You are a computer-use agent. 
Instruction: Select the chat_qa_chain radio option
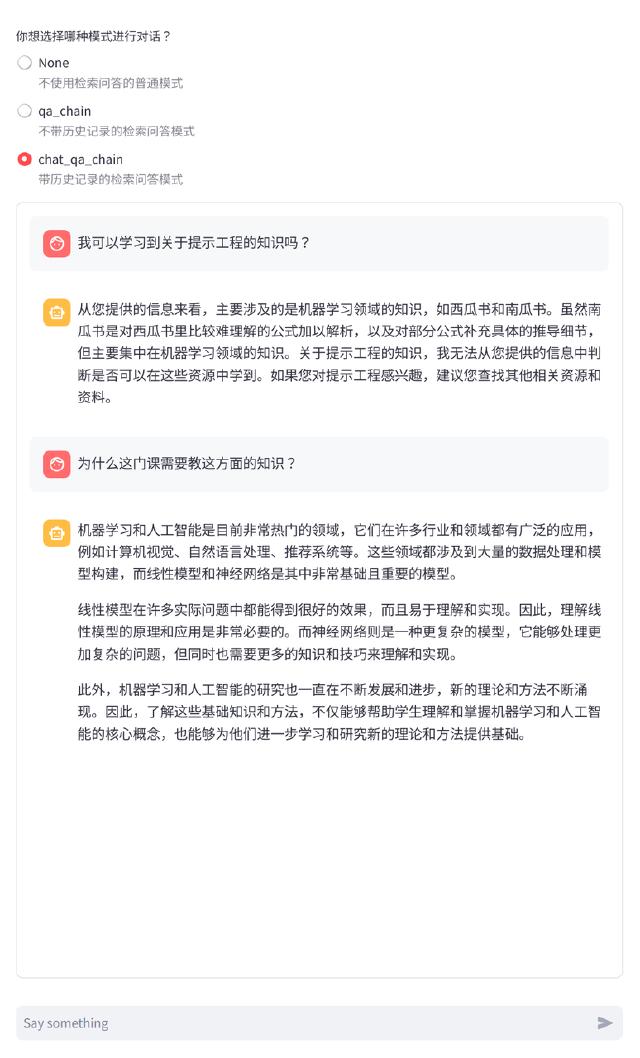pos(25,159)
